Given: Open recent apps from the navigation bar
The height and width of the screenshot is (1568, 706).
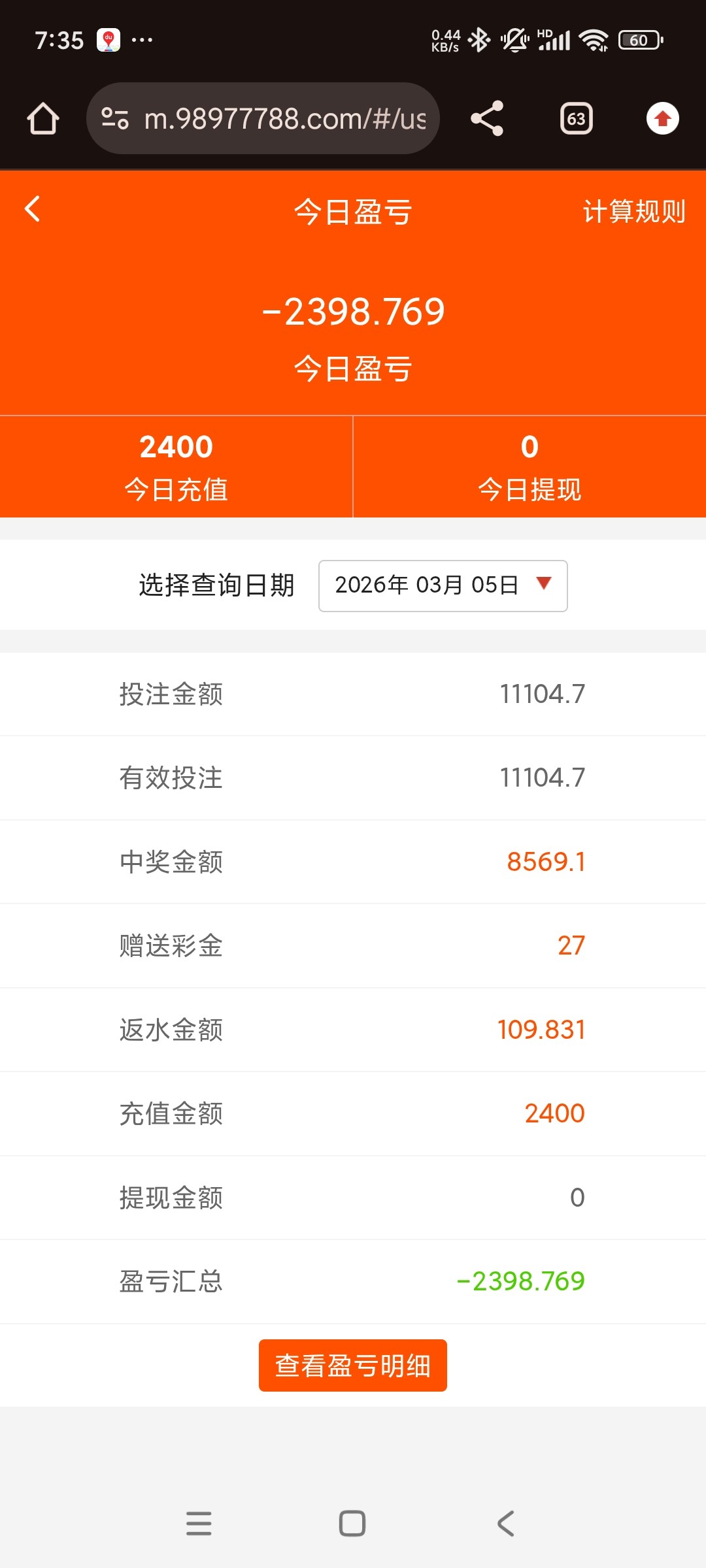Looking at the screenshot, I should [x=199, y=1524].
